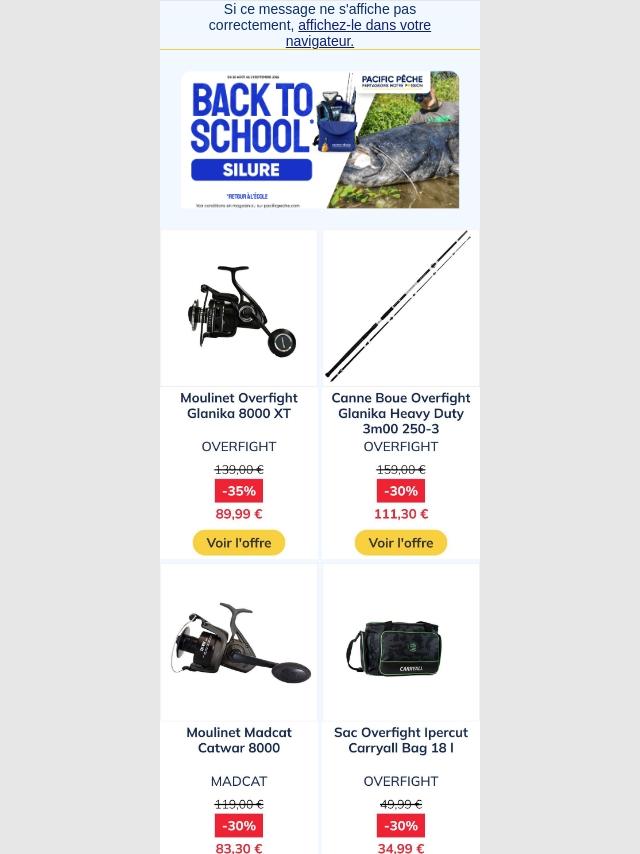View the Canne Boue Overfight Glanika rod image
This screenshot has height=854, width=640.
click(x=401, y=308)
